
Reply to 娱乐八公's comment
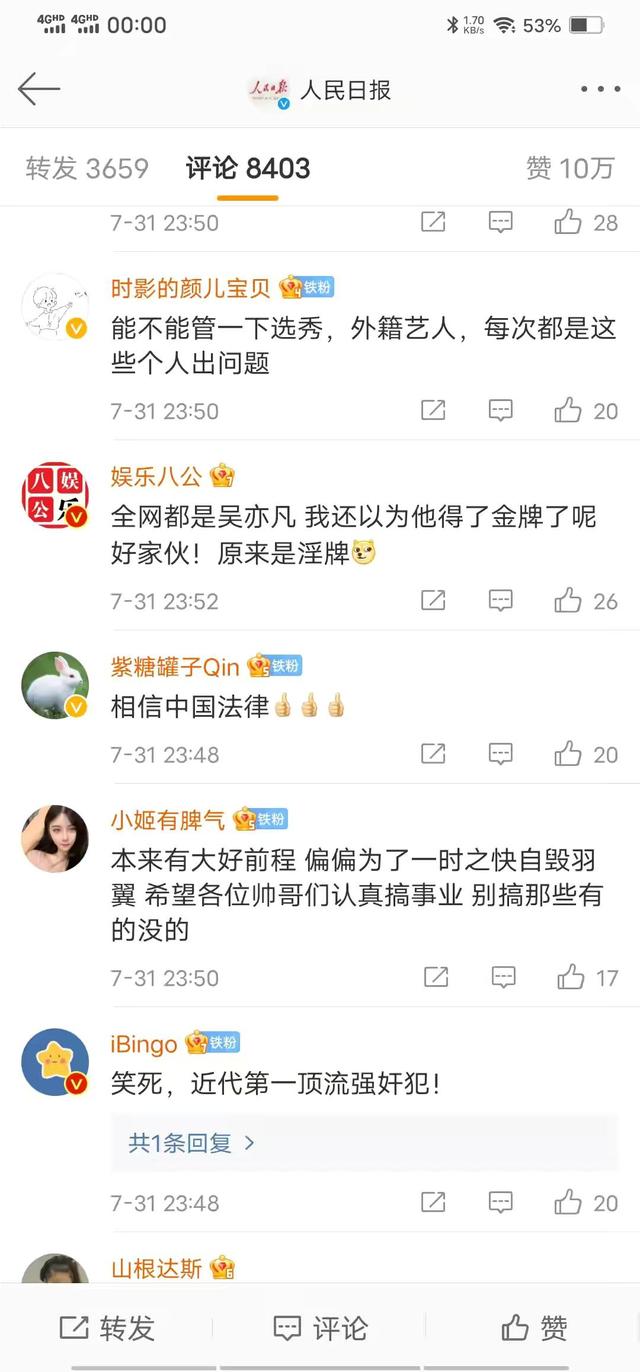500,600
